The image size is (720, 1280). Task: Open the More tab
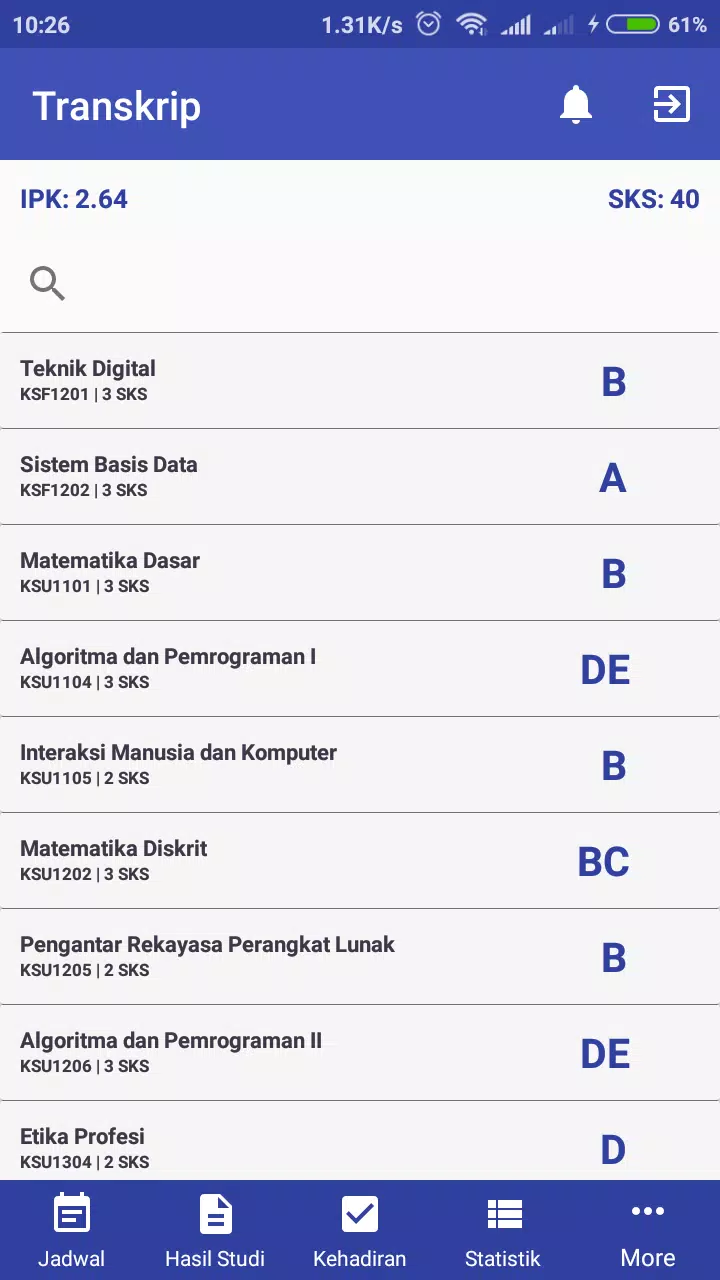click(x=647, y=1232)
